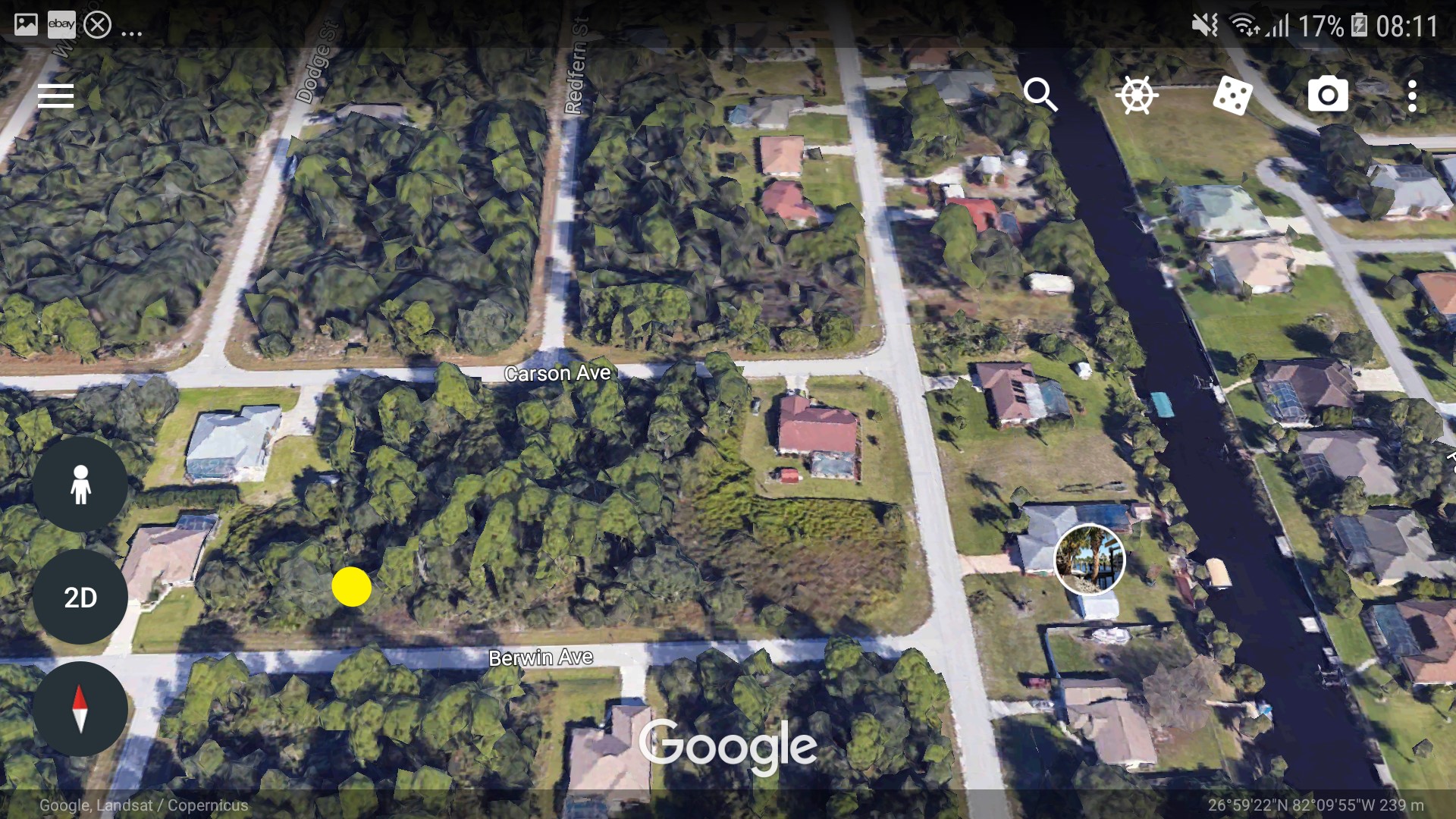
Task: Enter Street View with the pegman button
Action: pyautogui.click(x=80, y=485)
